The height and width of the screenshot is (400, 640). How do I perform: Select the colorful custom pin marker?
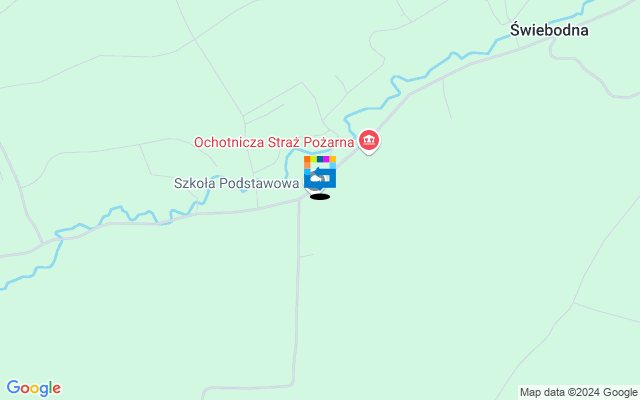(x=320, y=172)
